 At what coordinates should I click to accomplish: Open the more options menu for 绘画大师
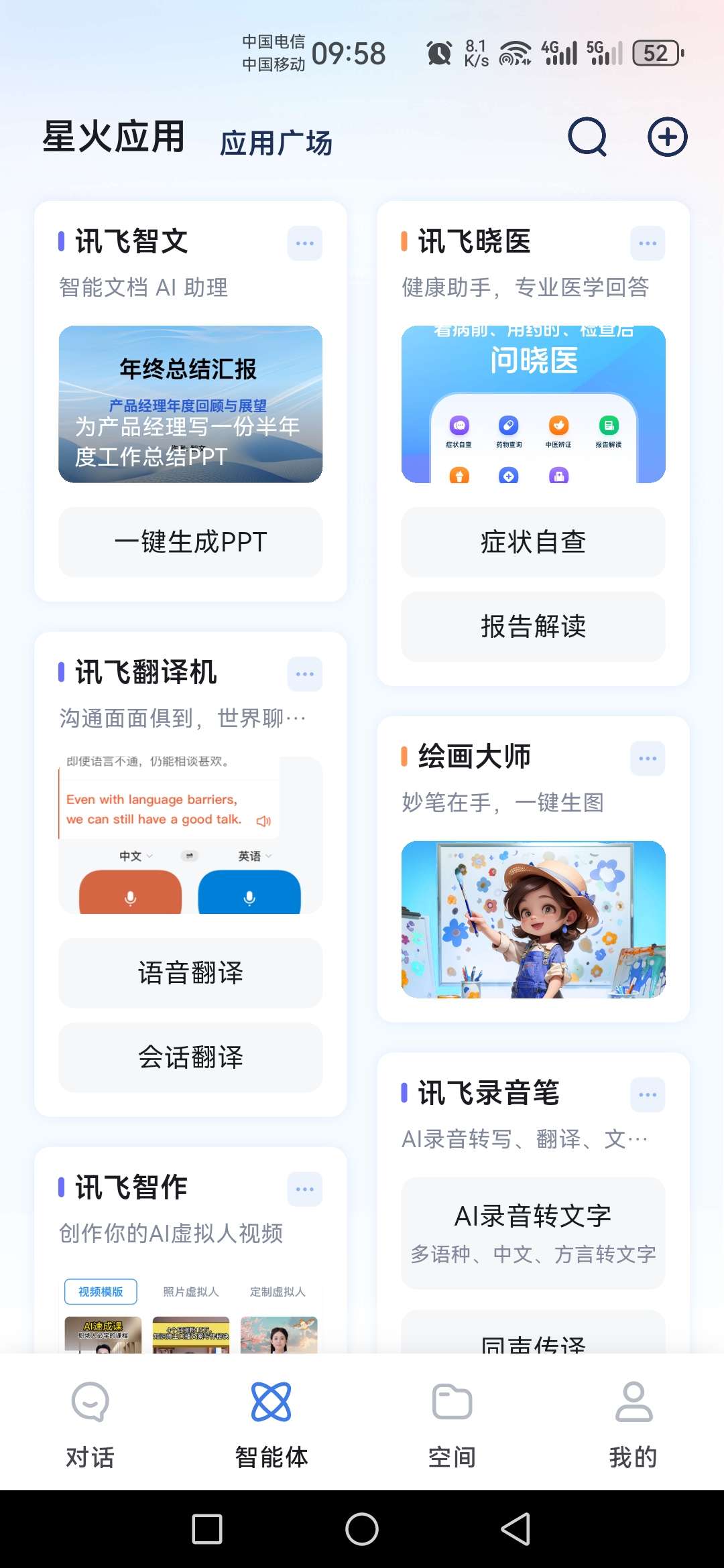pos(648,759)
